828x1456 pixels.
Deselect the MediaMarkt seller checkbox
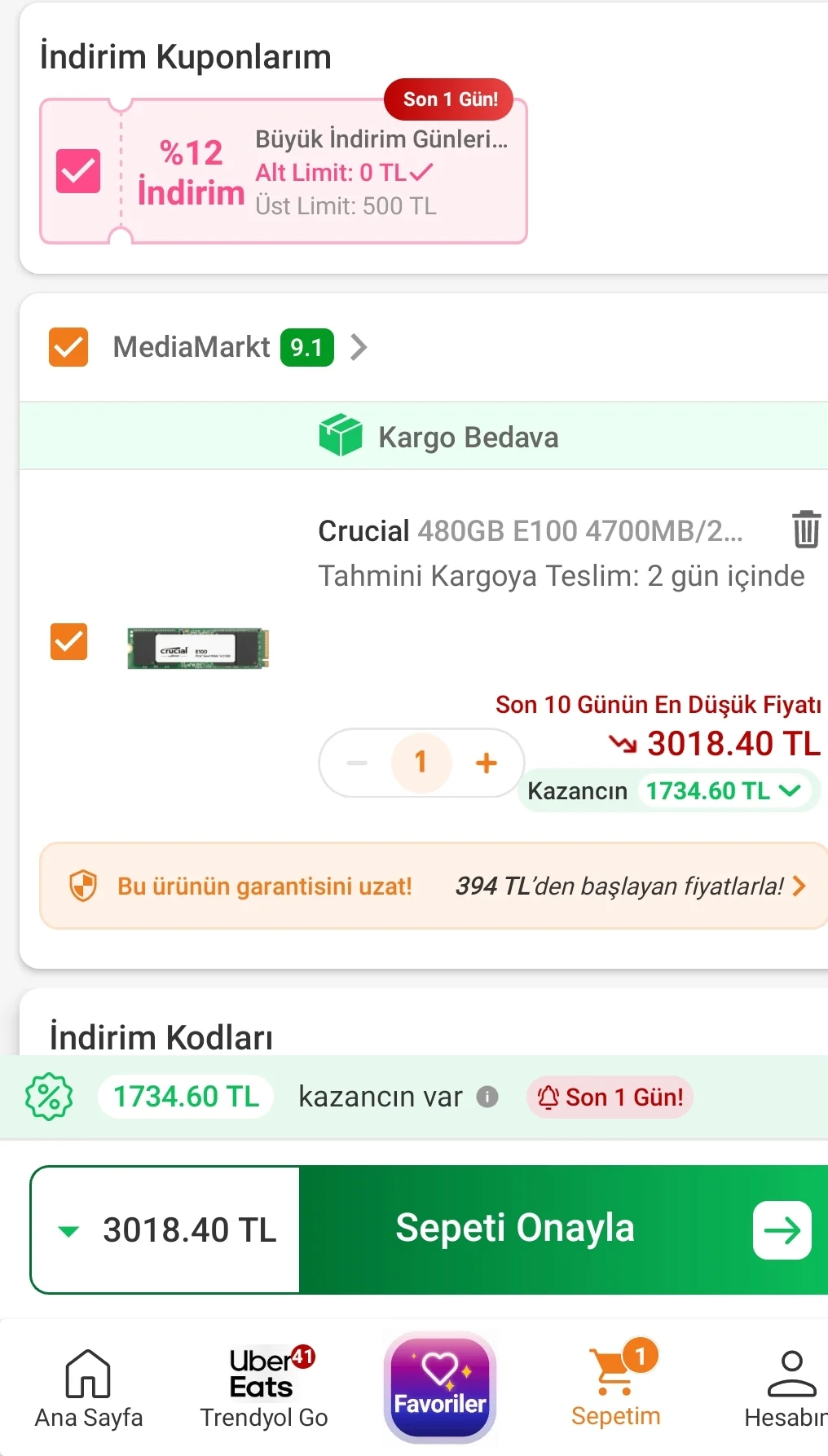[68, 347]
